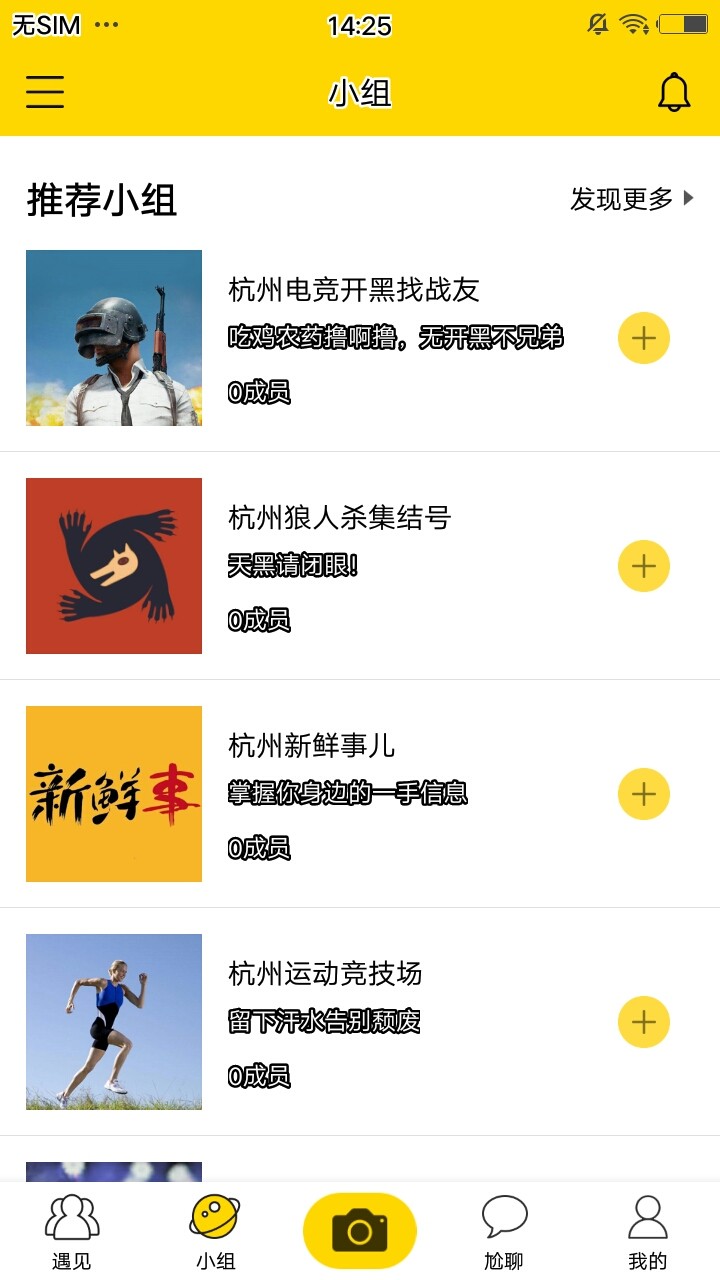Join the 杭州运动竞技场 group with plus button

click(x=643, y=1022)
